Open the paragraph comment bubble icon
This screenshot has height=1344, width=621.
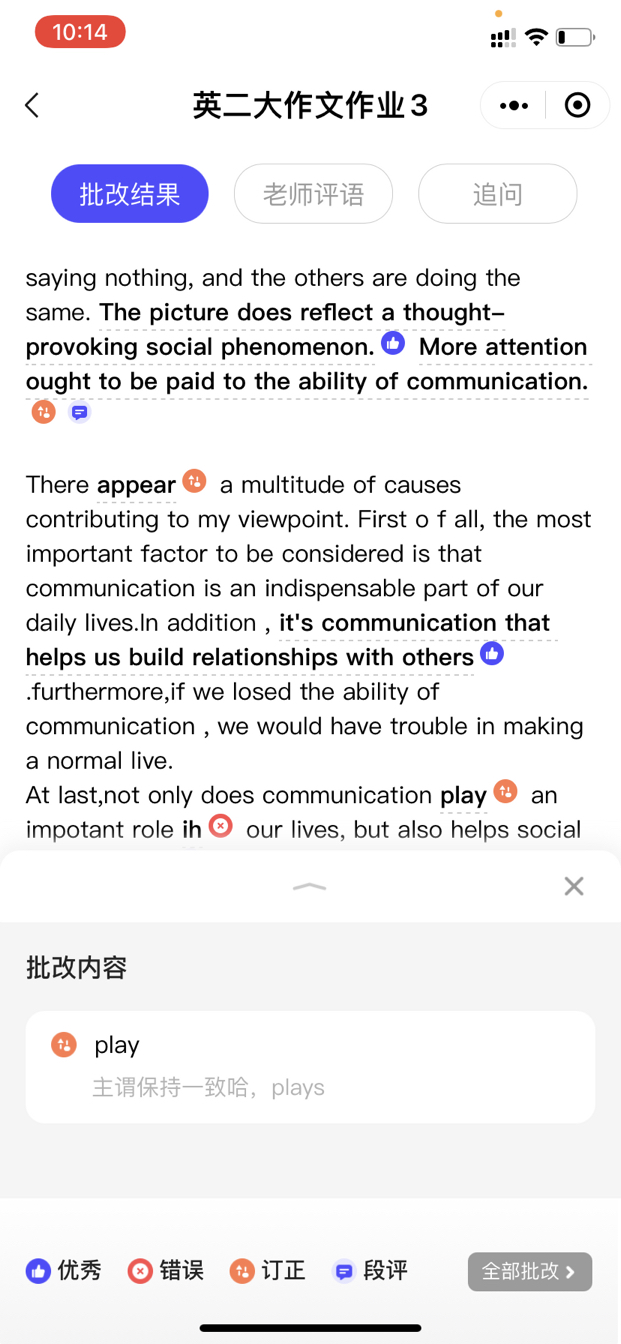(80, 412)
